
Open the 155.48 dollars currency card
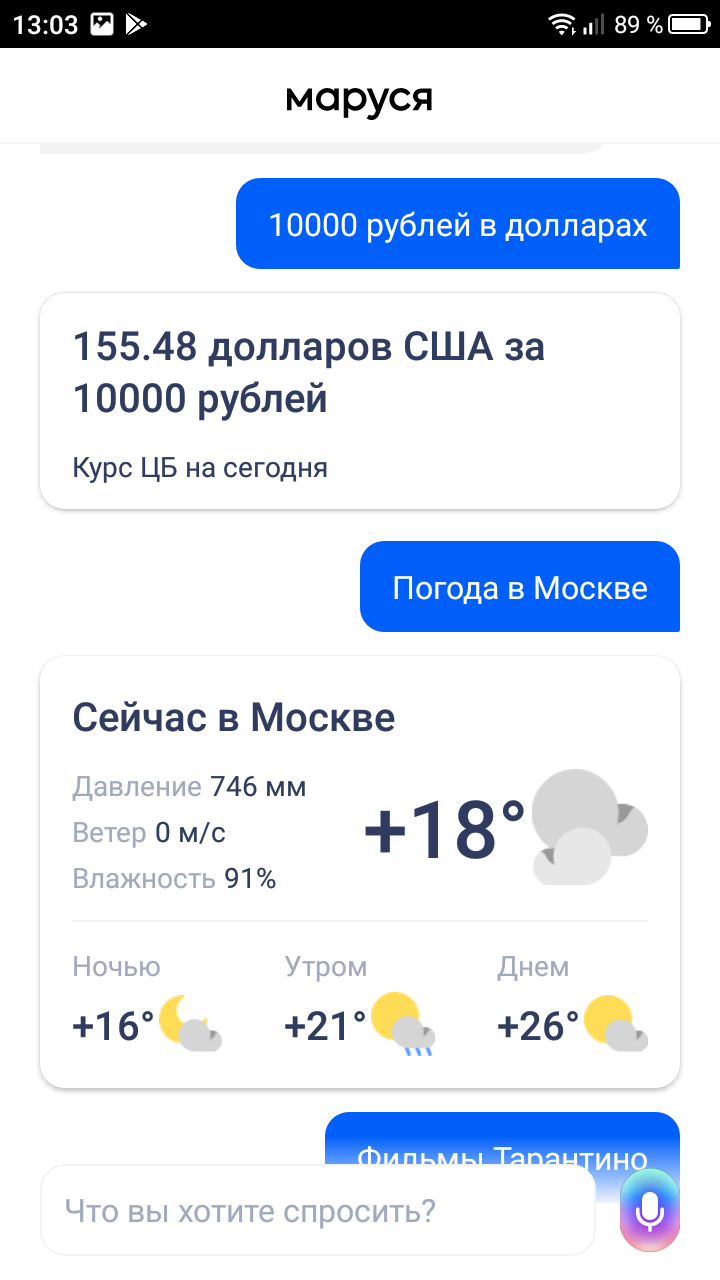(x=360, y=401)
